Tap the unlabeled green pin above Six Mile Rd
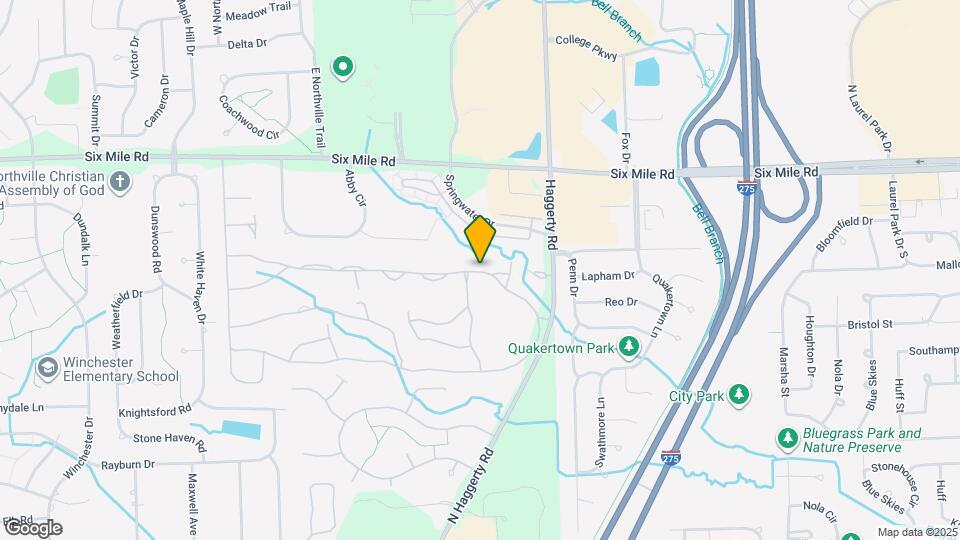Viewport: 960px width, 540px height. [344, 67]
